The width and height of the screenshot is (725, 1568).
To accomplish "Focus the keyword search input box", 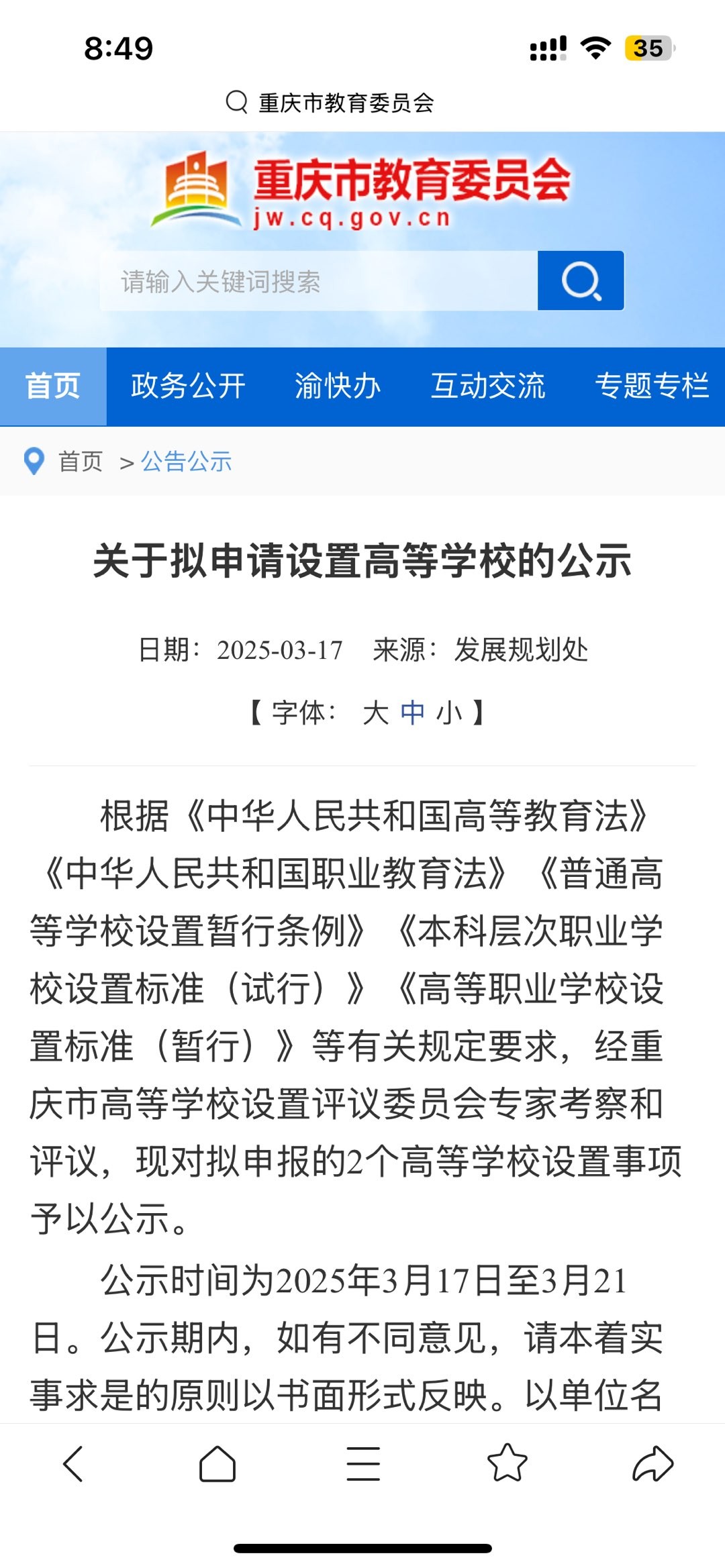I will (319, 281).
